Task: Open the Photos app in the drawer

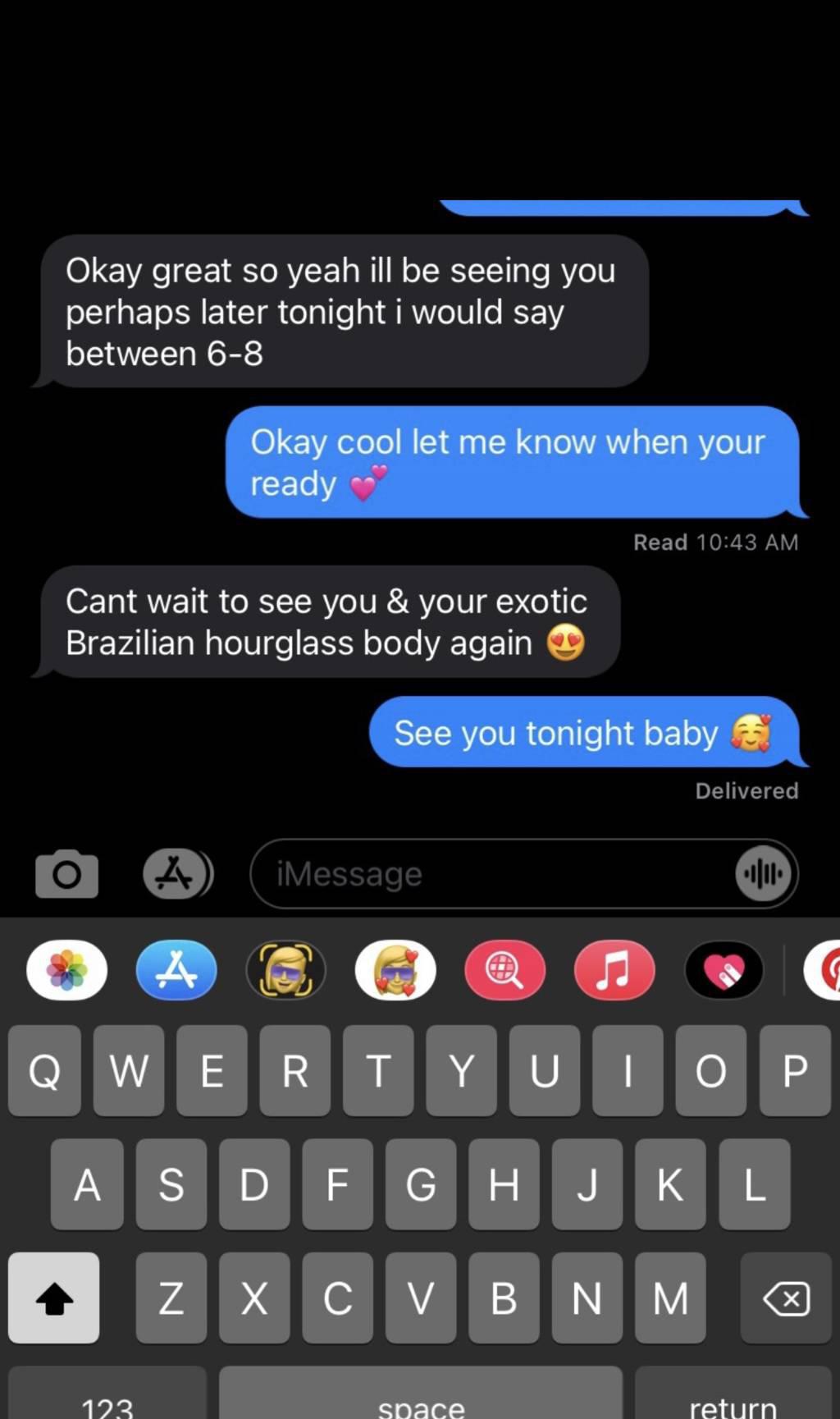Action: (x=66, y=970)
